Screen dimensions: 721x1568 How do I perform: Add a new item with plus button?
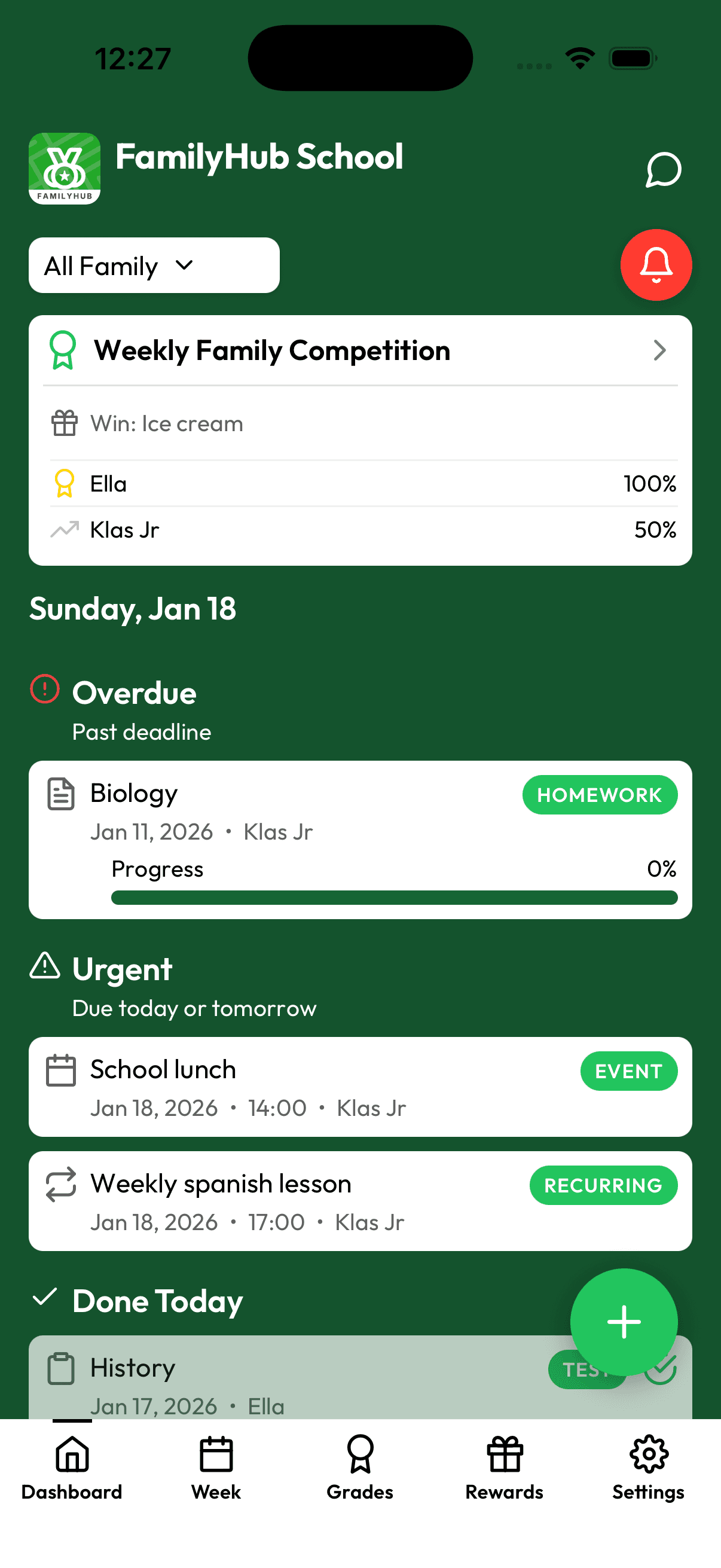pos(624,1322)
